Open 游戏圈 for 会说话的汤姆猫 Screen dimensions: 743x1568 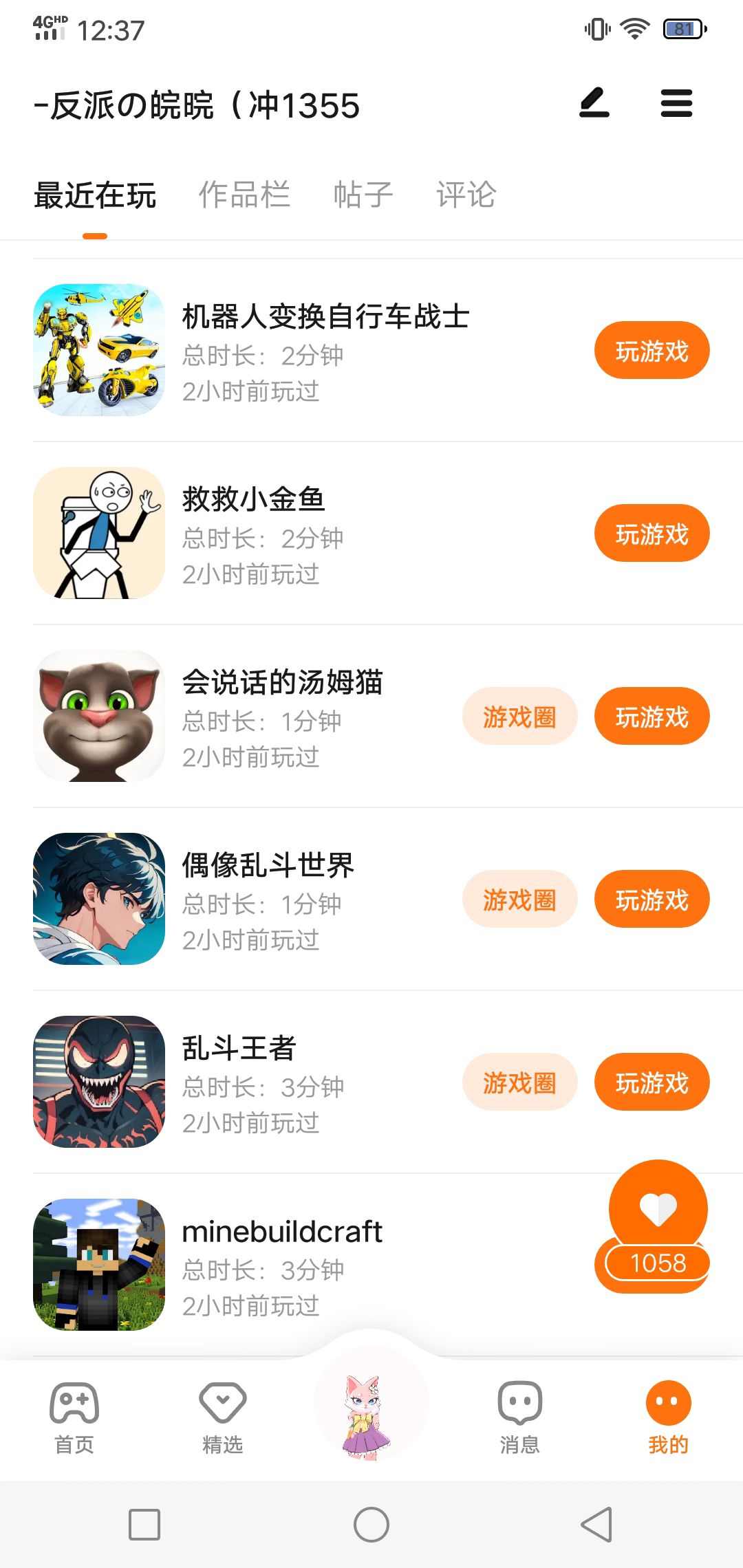pyautogui.click(x=519, y=717)
